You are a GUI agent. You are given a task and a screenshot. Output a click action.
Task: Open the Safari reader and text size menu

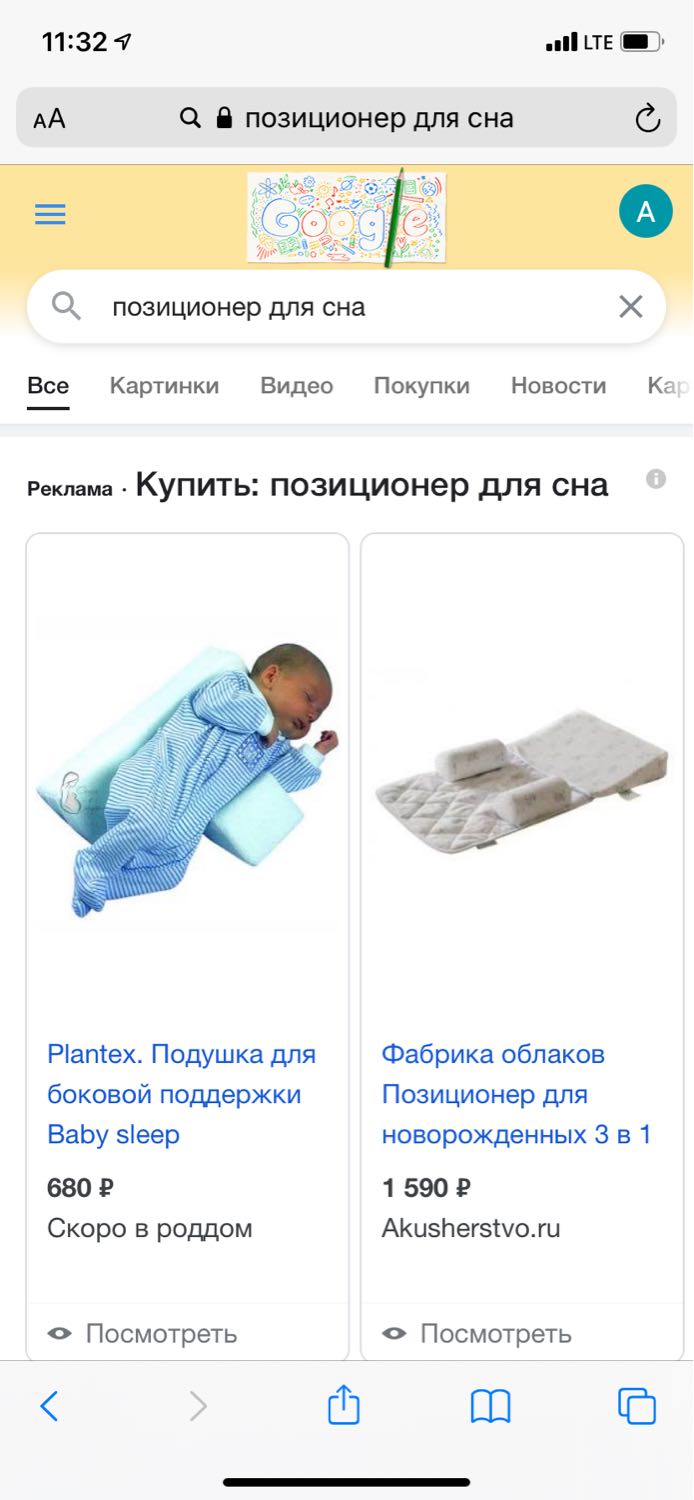coord(49,119)
